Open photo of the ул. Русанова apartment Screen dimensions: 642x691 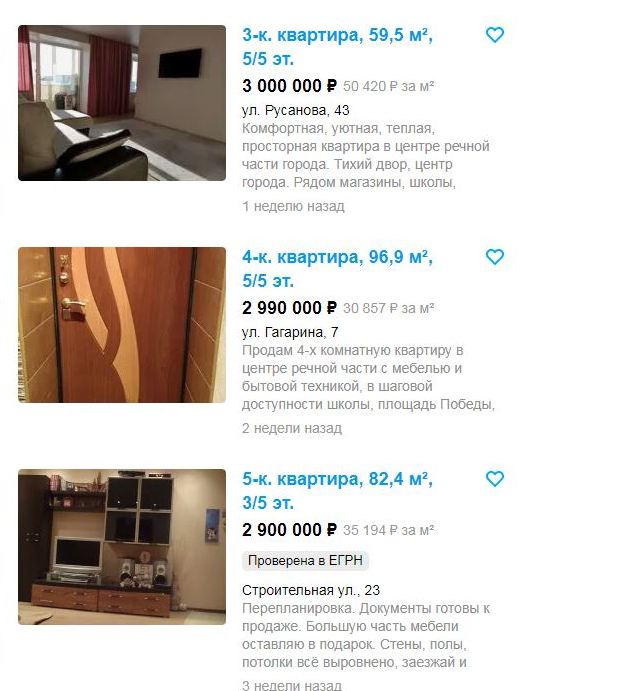[x=122, y=103]
